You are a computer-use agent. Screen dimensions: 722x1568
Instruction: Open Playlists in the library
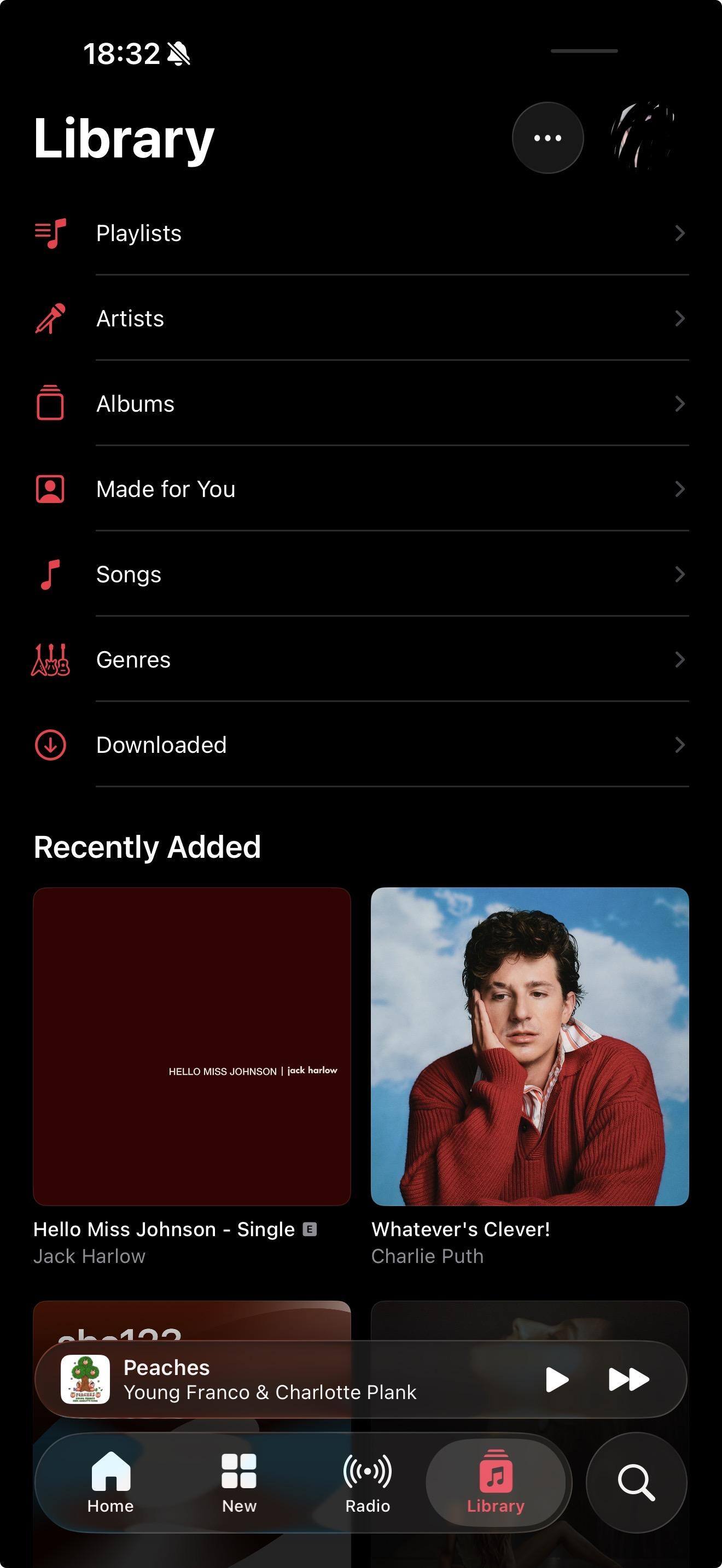click(360, 233)
